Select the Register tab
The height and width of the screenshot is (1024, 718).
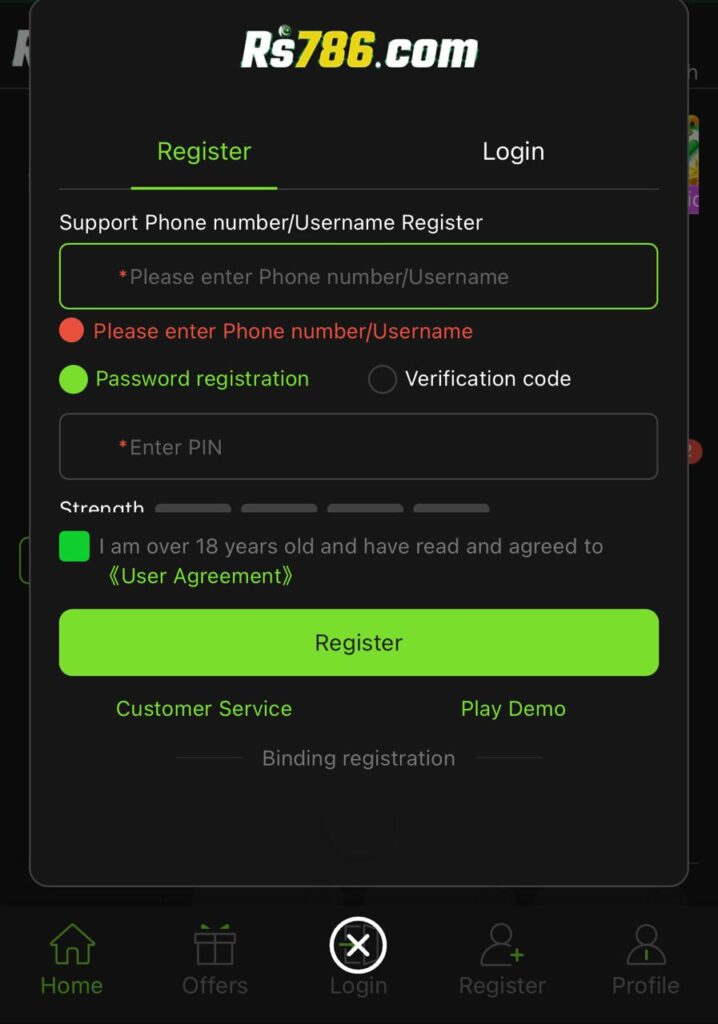click(x=204, y=152)
